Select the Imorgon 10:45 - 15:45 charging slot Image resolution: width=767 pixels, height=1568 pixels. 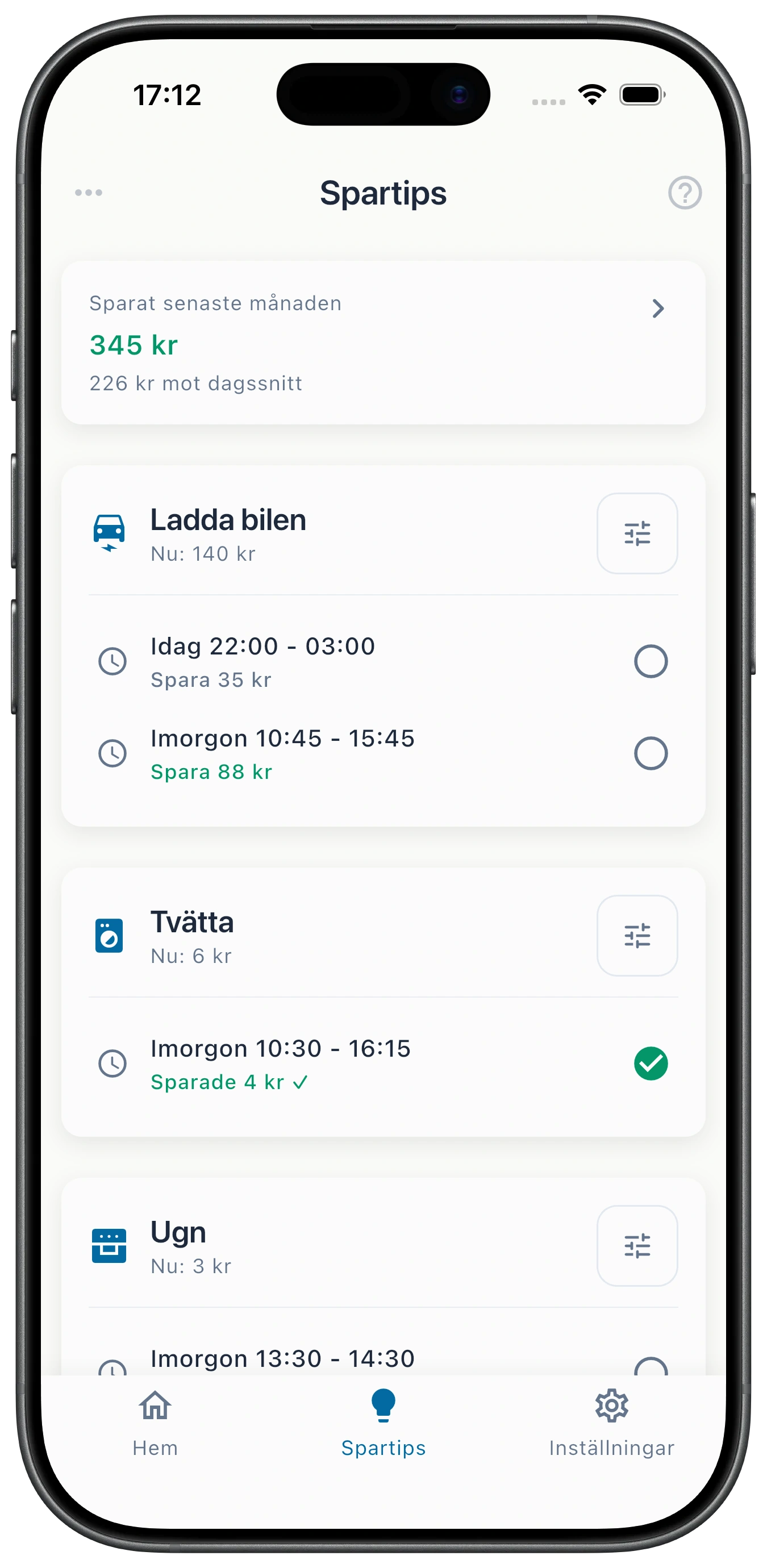pos(651,753)
